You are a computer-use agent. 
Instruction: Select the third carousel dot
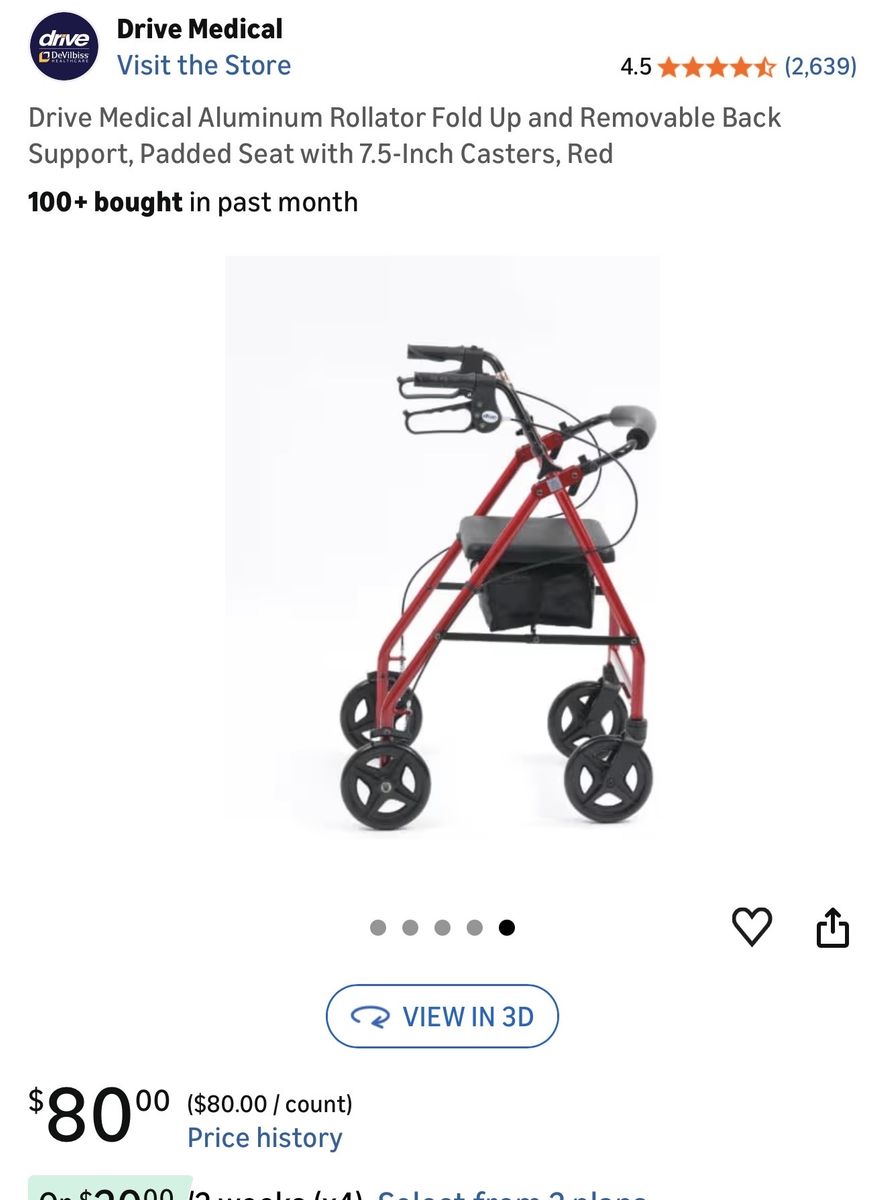[442, 928]
